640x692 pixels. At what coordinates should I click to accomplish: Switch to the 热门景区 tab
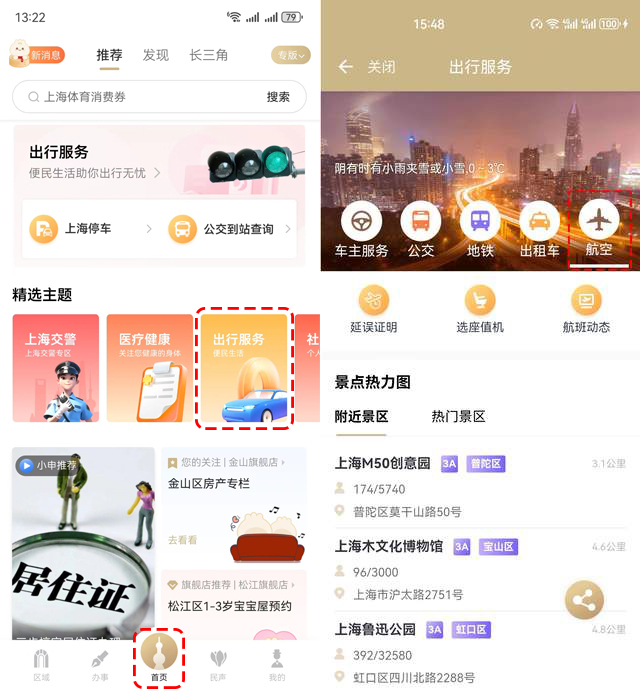point(458,416)
